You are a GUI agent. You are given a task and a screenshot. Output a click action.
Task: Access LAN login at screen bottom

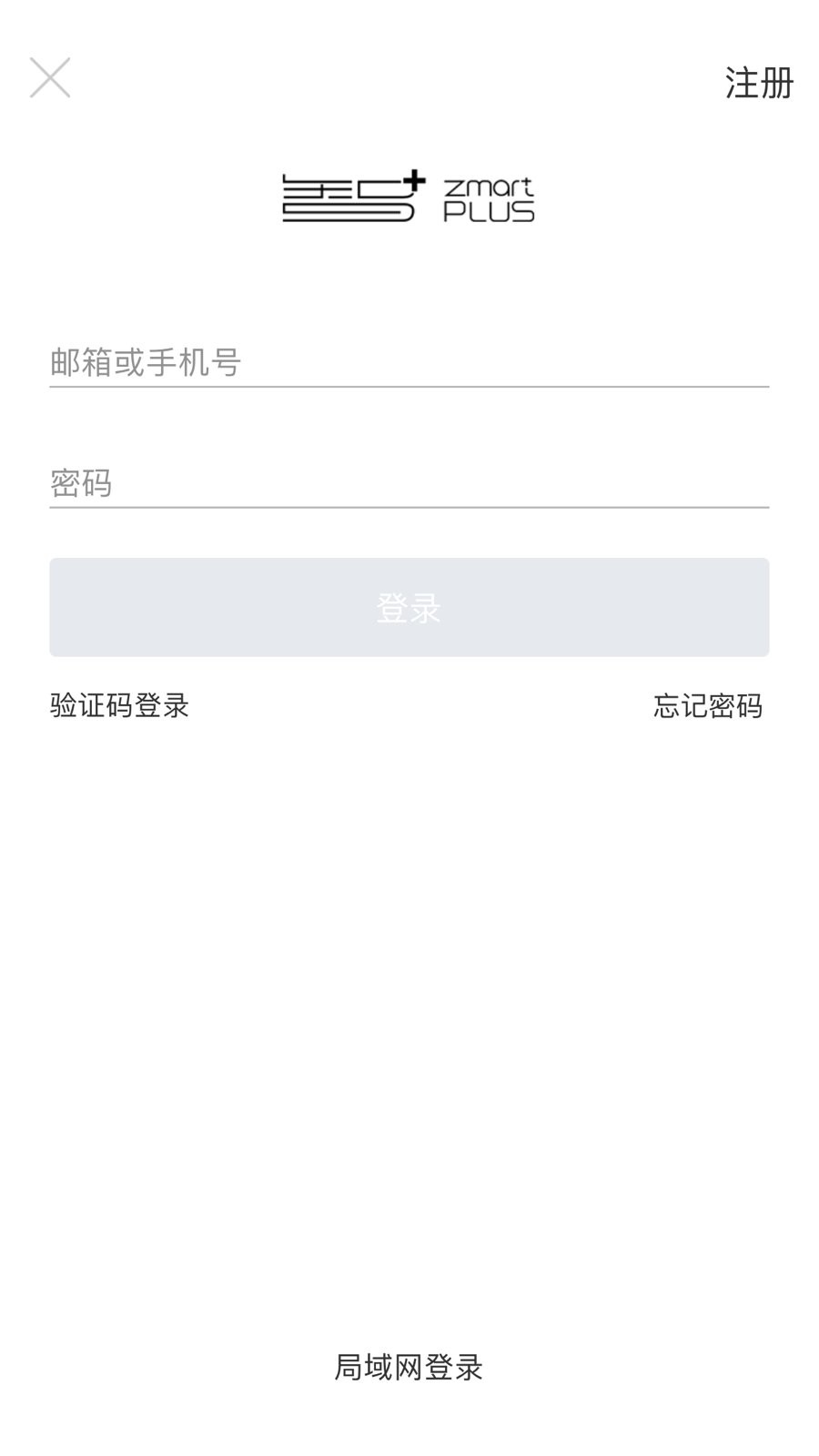point(409,1367)
